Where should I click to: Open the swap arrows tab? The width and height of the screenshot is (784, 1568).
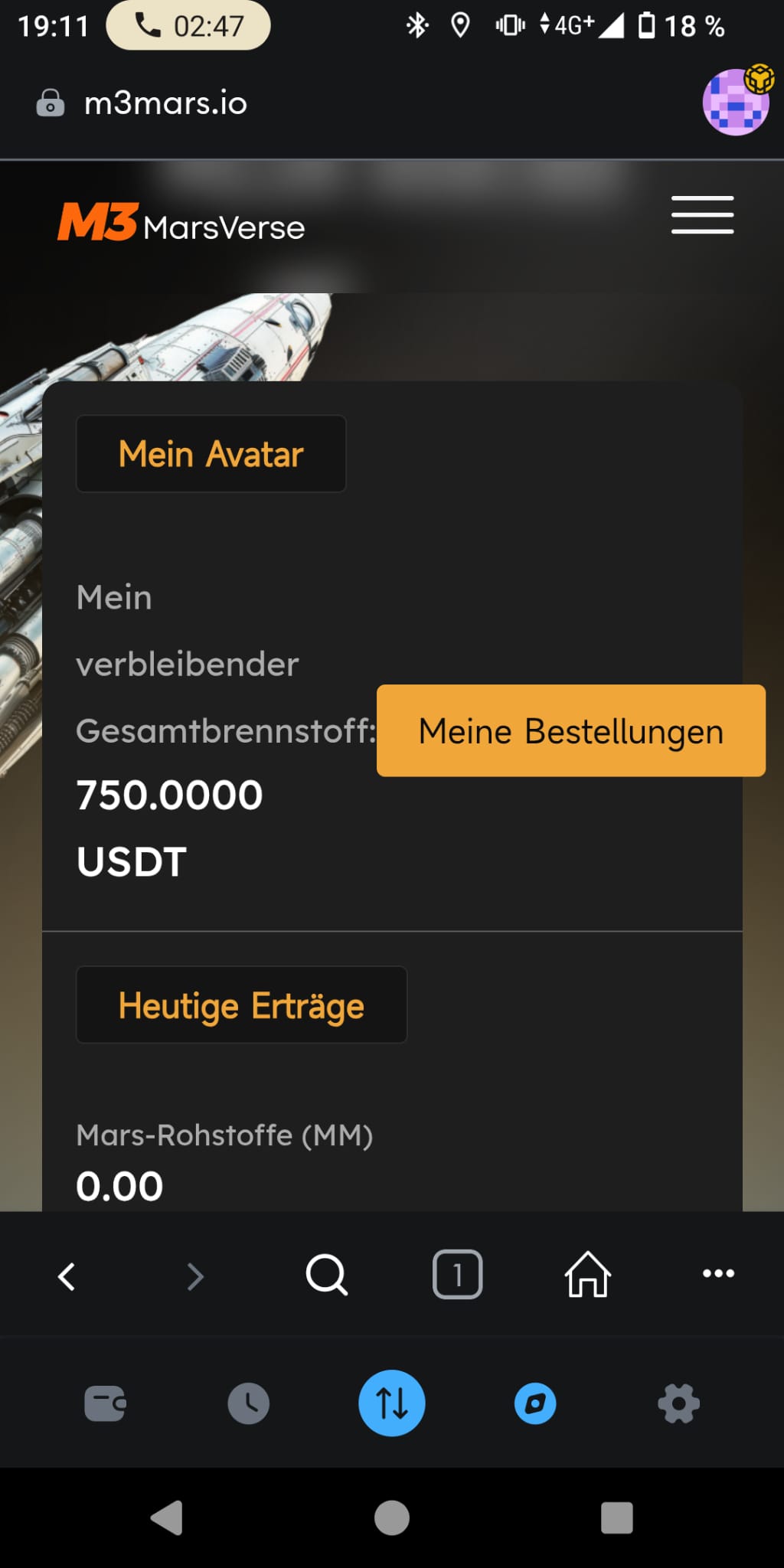point(391,1403)
